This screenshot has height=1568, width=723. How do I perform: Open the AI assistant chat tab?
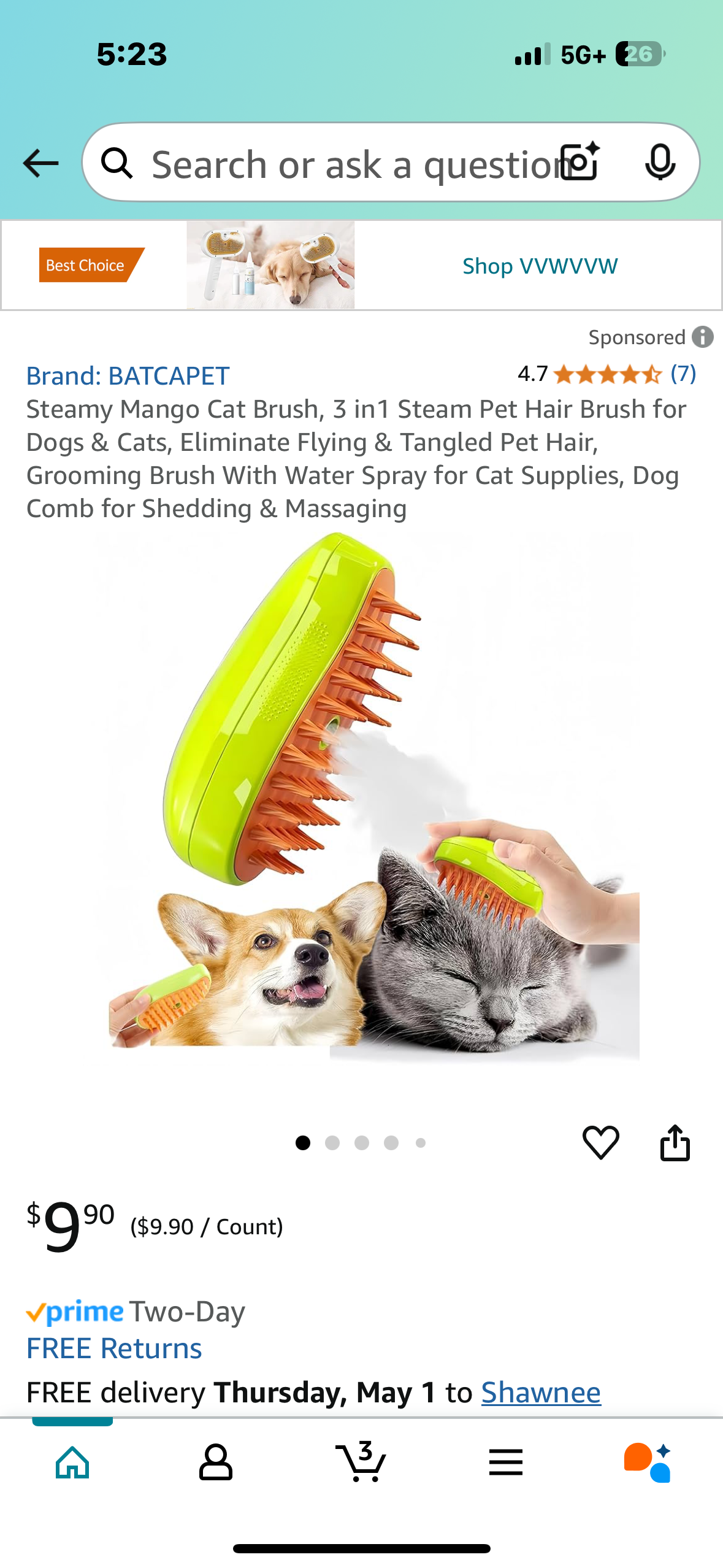pyautogui.click(x=648, y=1462)
